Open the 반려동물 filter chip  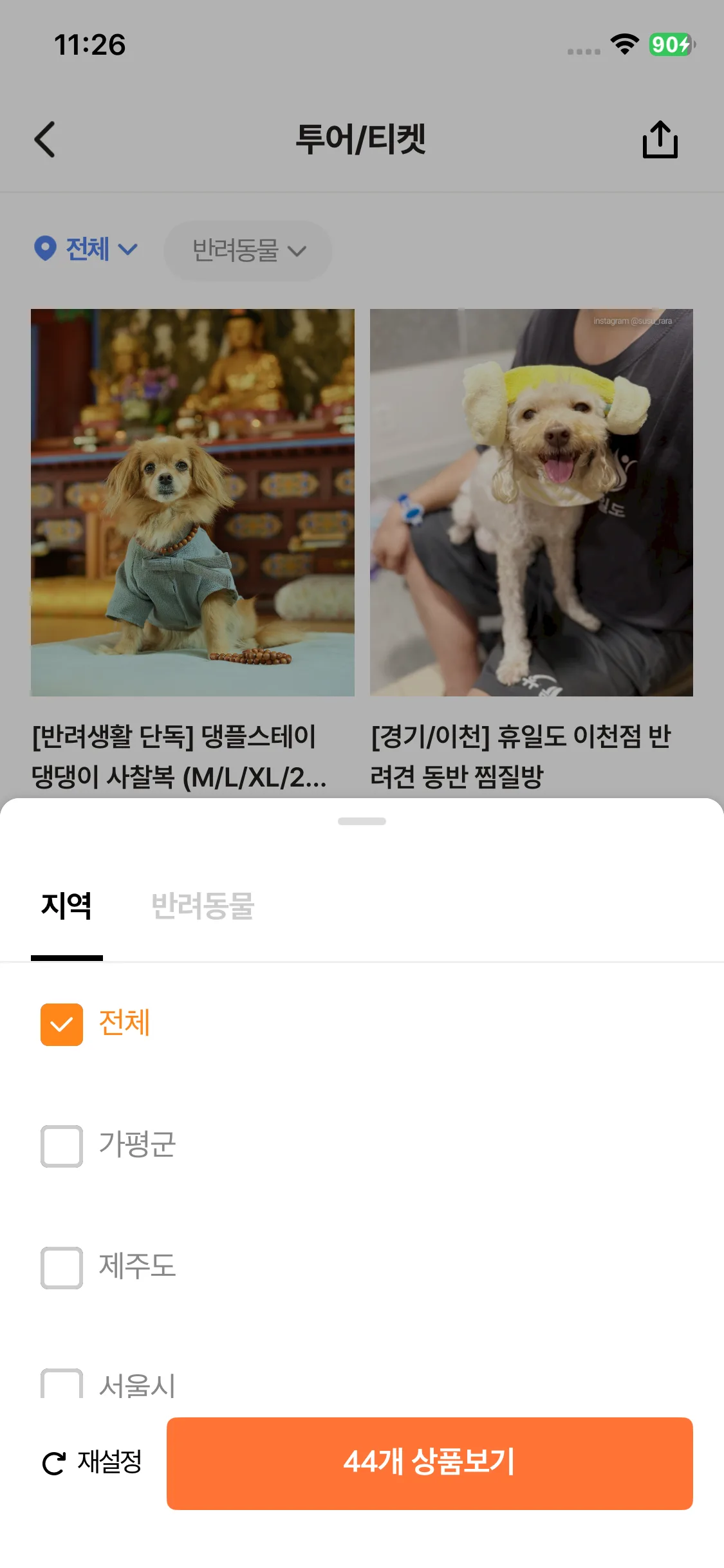(248, 250)
